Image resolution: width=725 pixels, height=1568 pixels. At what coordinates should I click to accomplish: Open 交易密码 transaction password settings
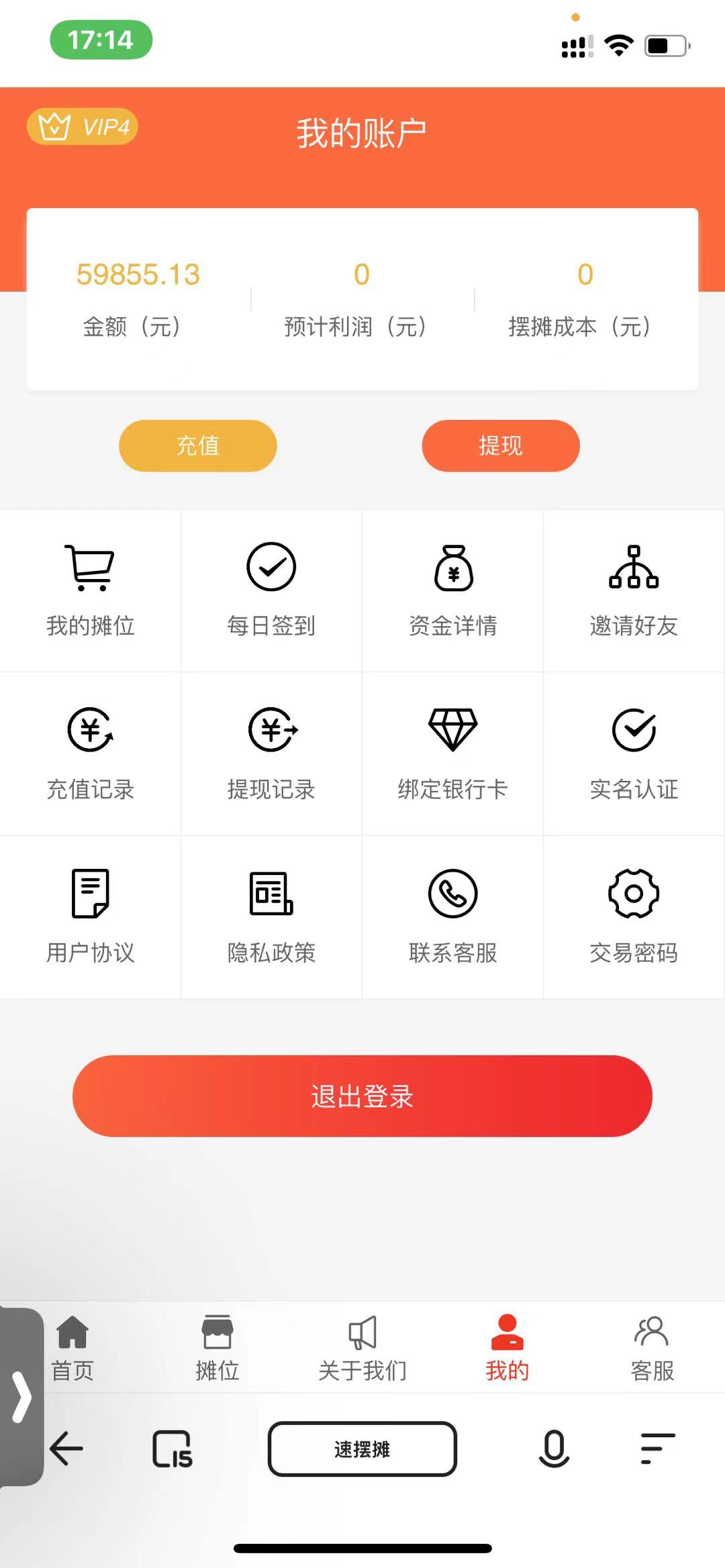click(x=634, y=917)
